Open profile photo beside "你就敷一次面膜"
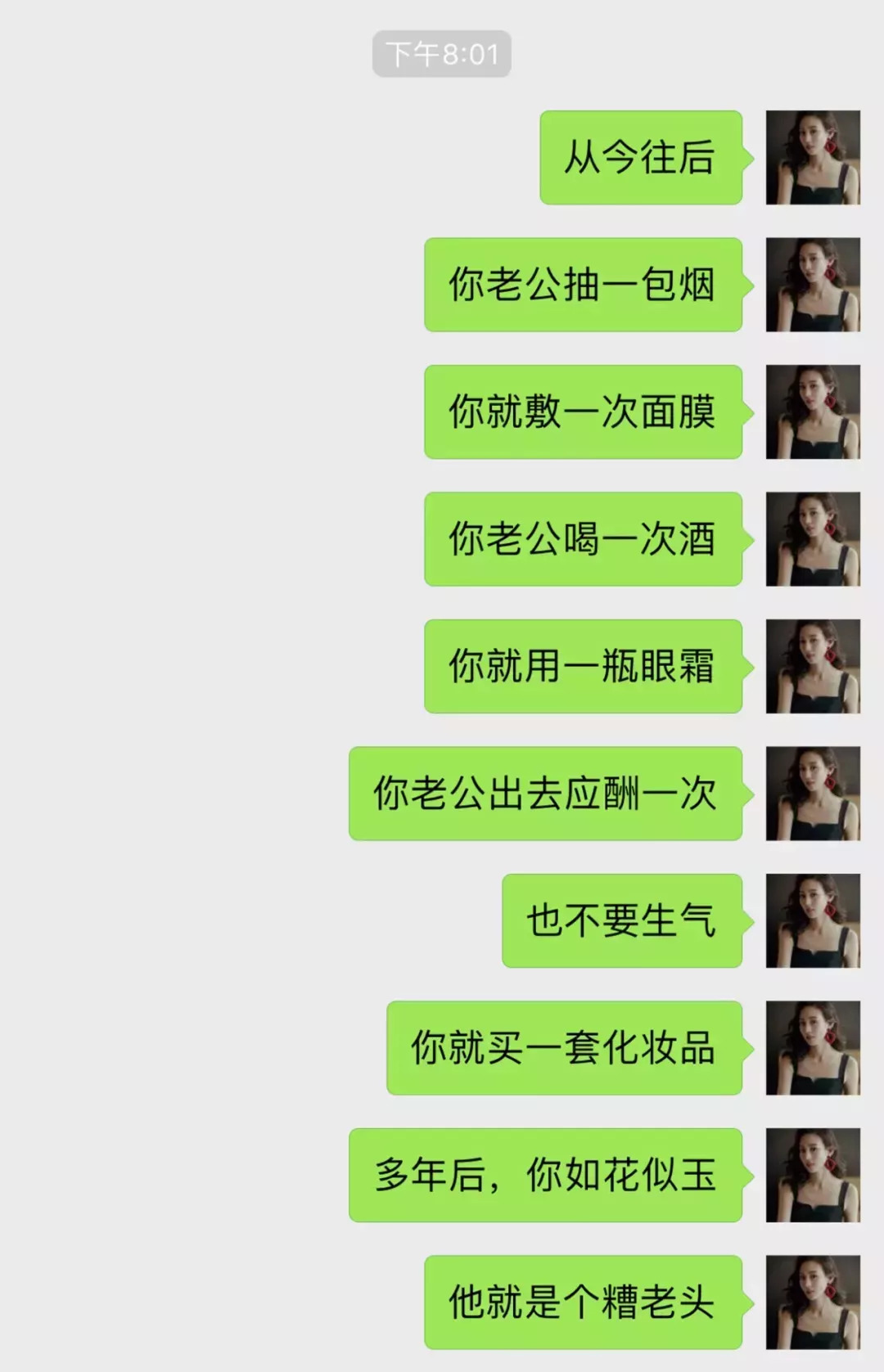The width and height of the screenshot is (884, 1372). tap(812, 412)
